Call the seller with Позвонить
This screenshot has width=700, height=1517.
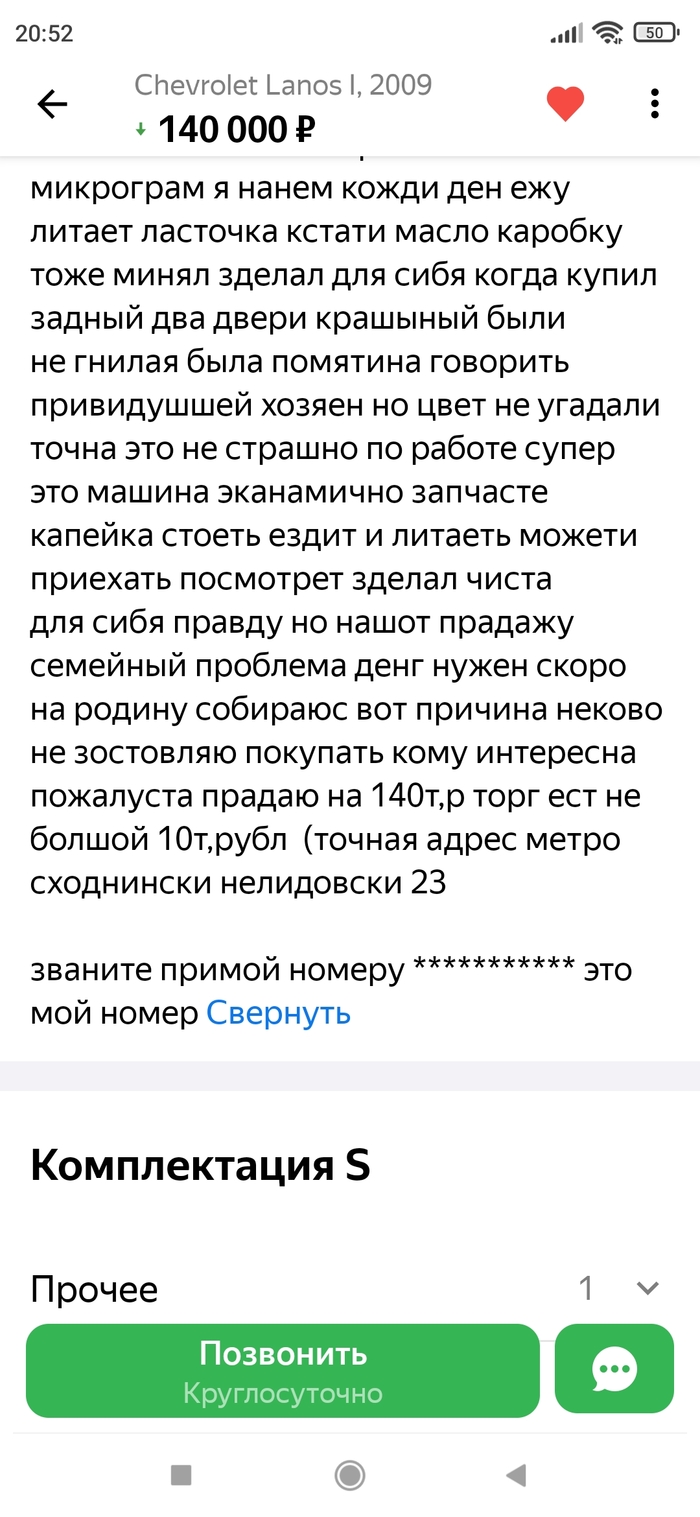[283, 1370]
